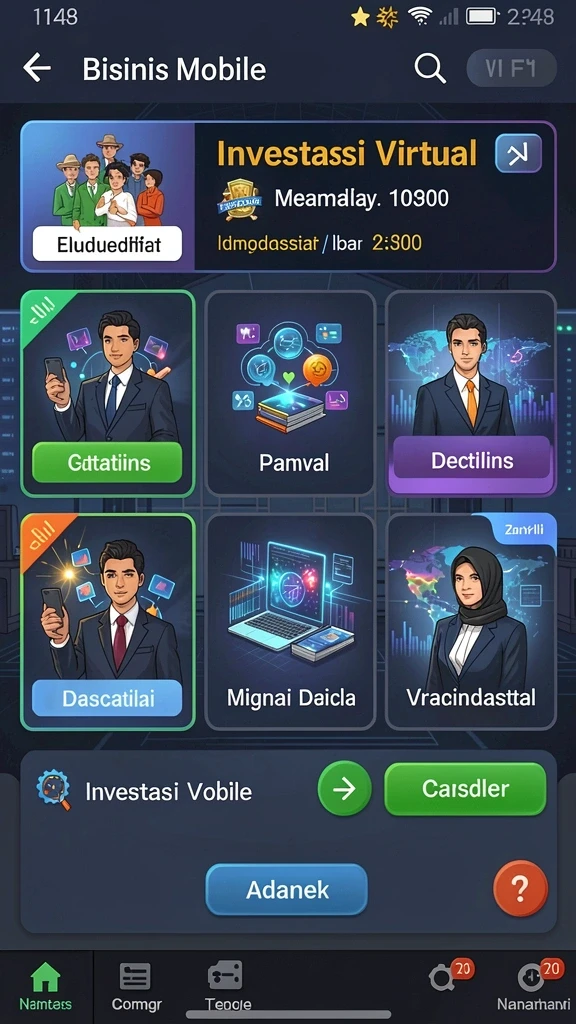This screenshot has height=1024, width=576.
Task: Switch to the Comgr tab
Action: tap(136, 987)
